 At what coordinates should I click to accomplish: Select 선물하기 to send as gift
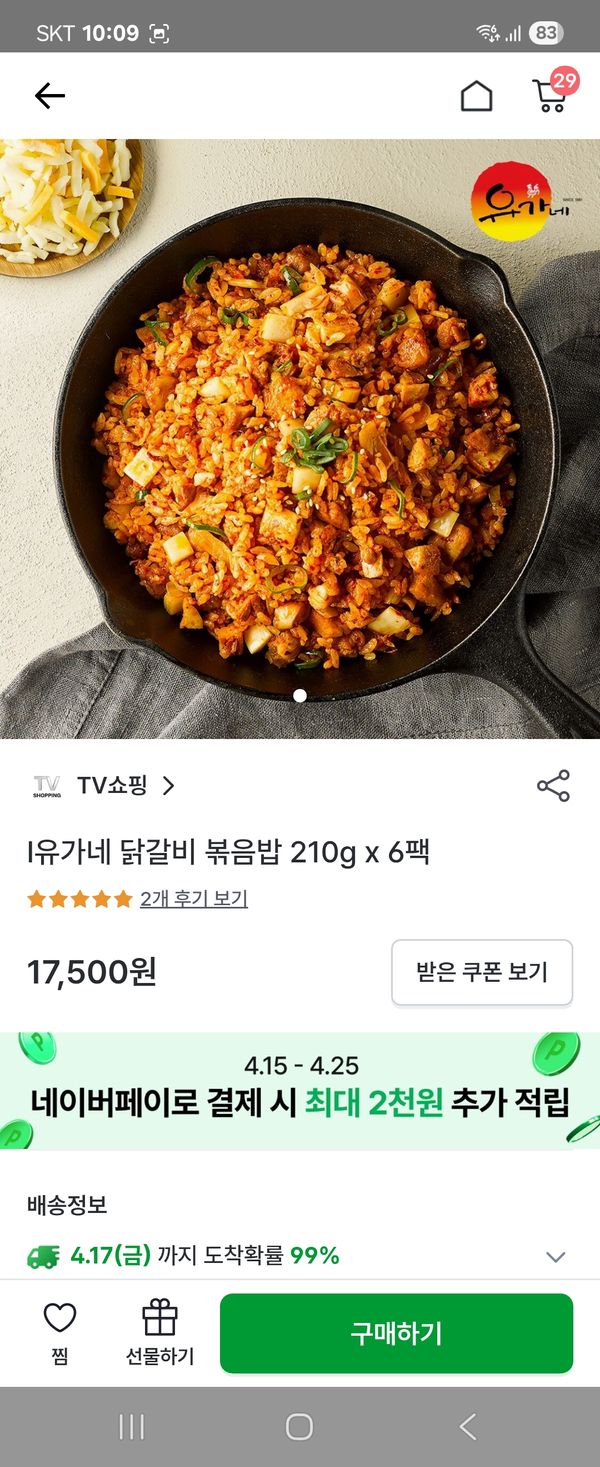160,1333
